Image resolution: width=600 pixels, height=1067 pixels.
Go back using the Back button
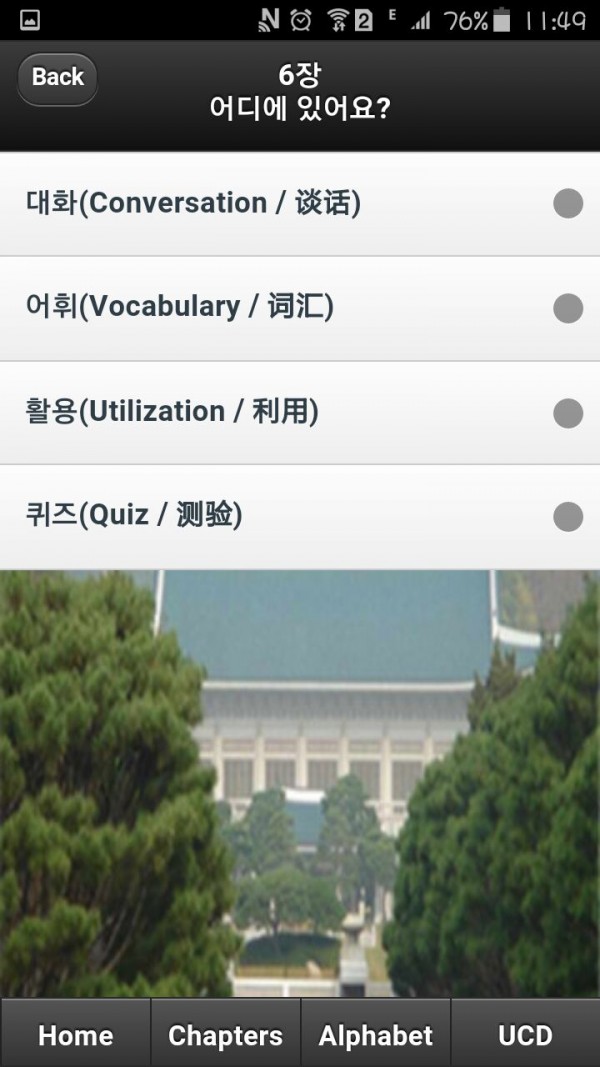click(x=58, y=78)
